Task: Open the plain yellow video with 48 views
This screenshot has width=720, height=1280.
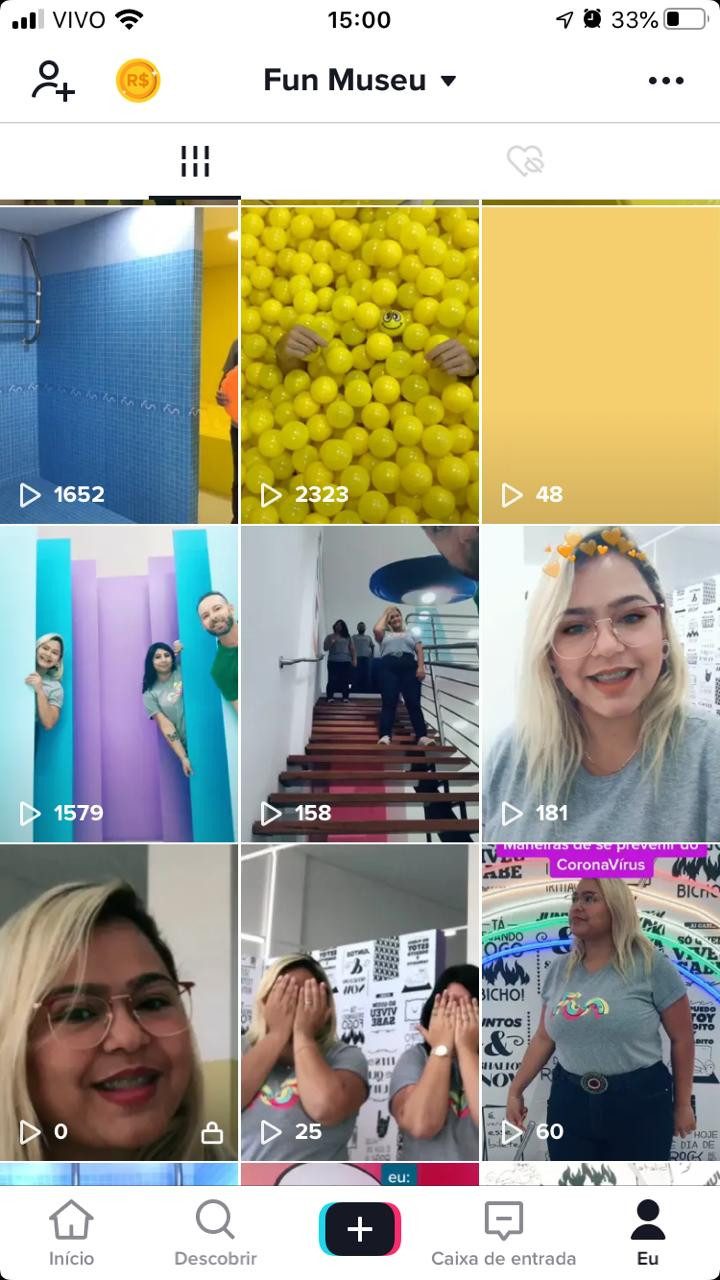Action: pyautogui.click(x=600, y=364)
